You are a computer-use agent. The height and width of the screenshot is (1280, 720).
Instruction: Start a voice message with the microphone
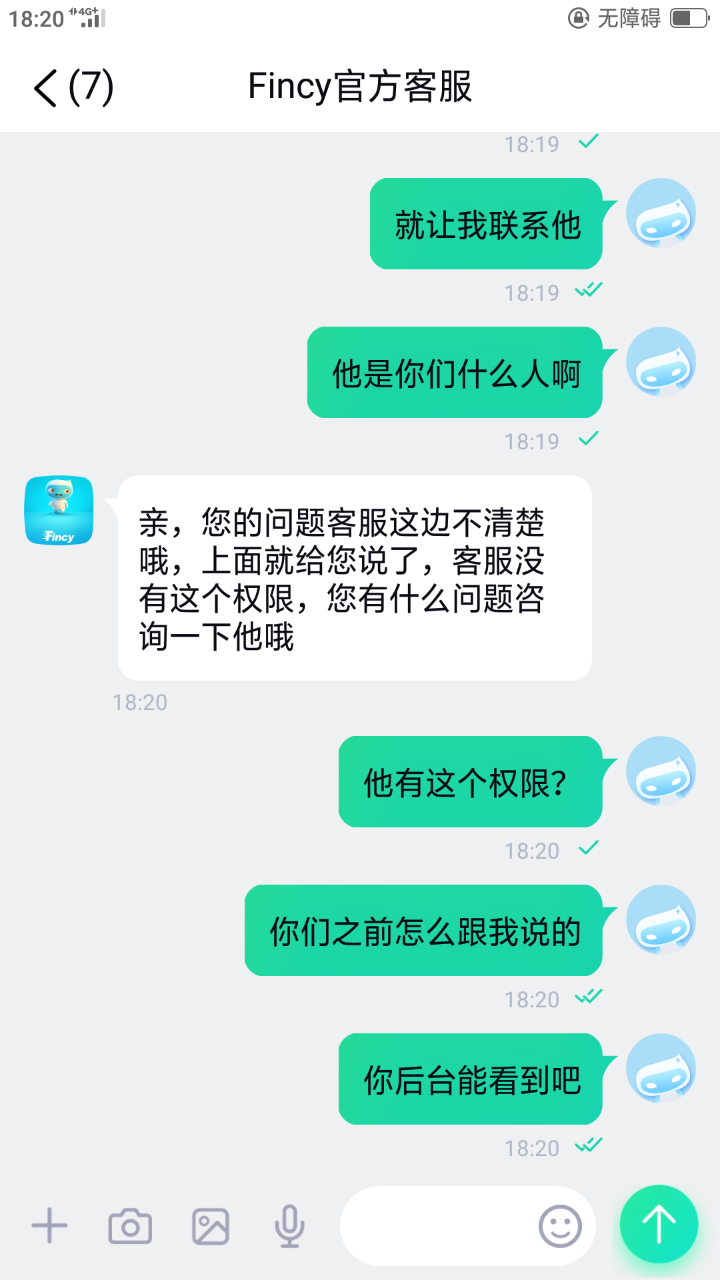pyautogui.click(x=290, y=1225)
